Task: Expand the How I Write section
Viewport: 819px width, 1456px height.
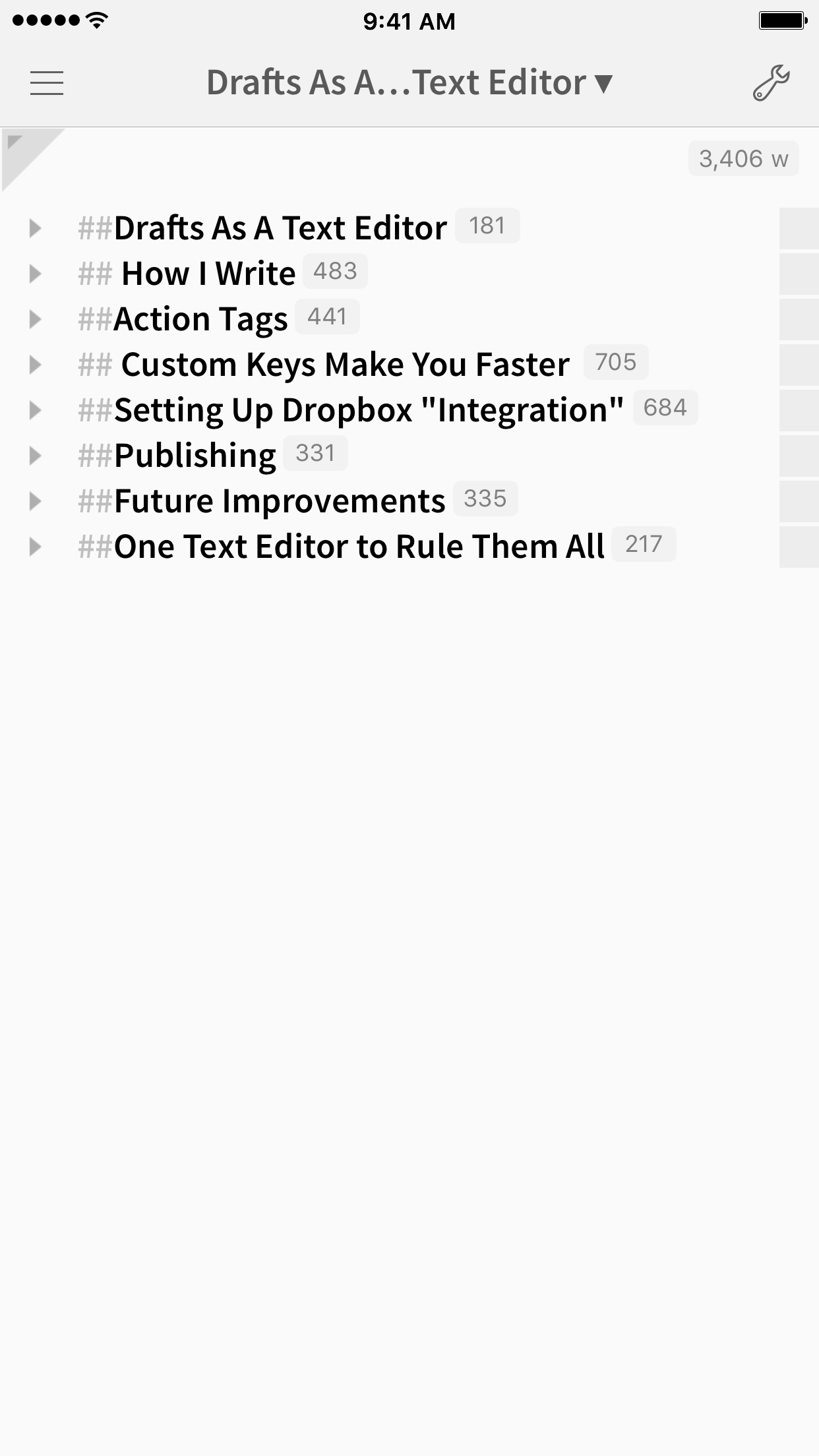Action: (36, 274)
